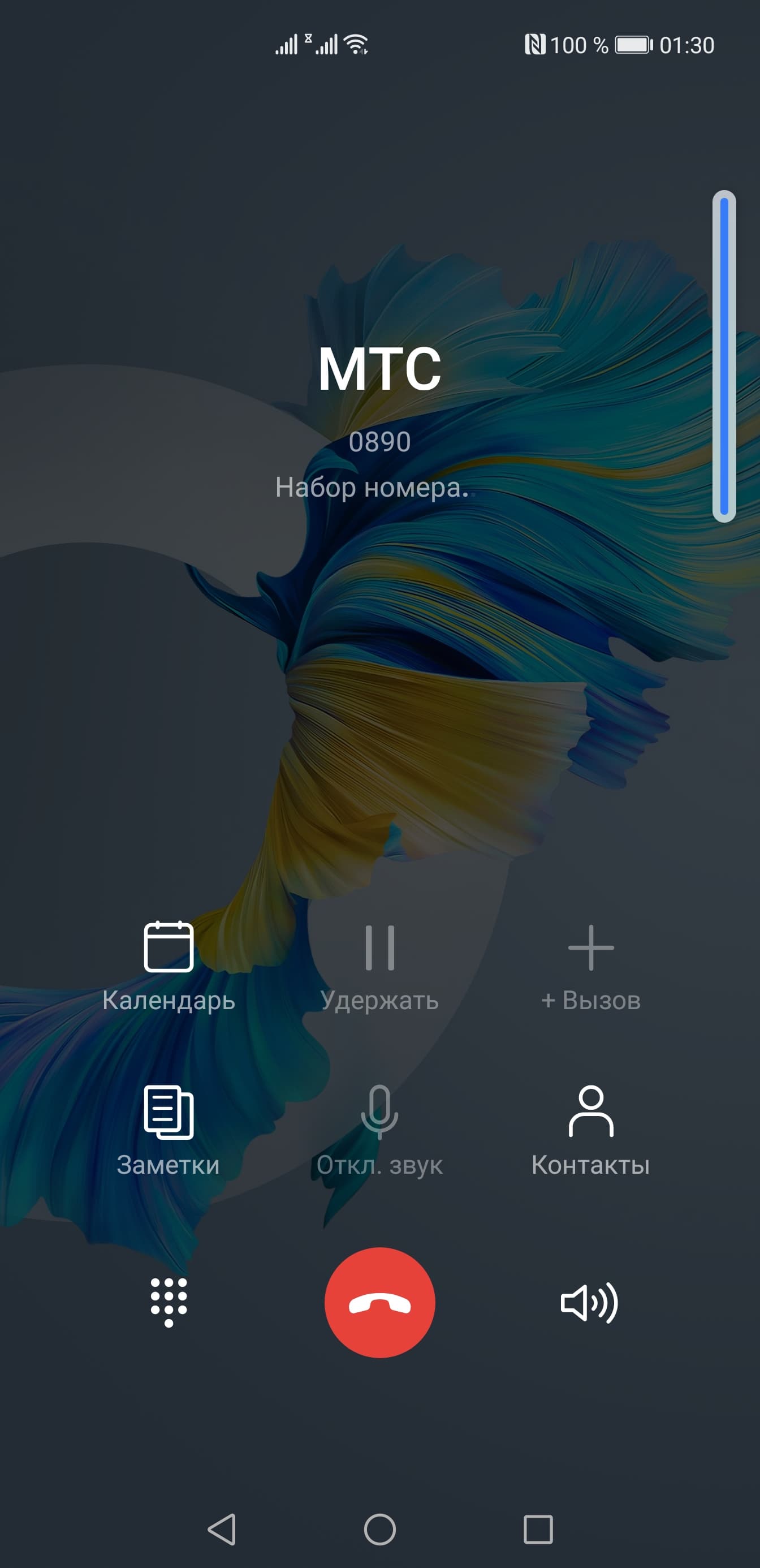
Task: Open Контакты list
Action: (x=590, y=1130)
